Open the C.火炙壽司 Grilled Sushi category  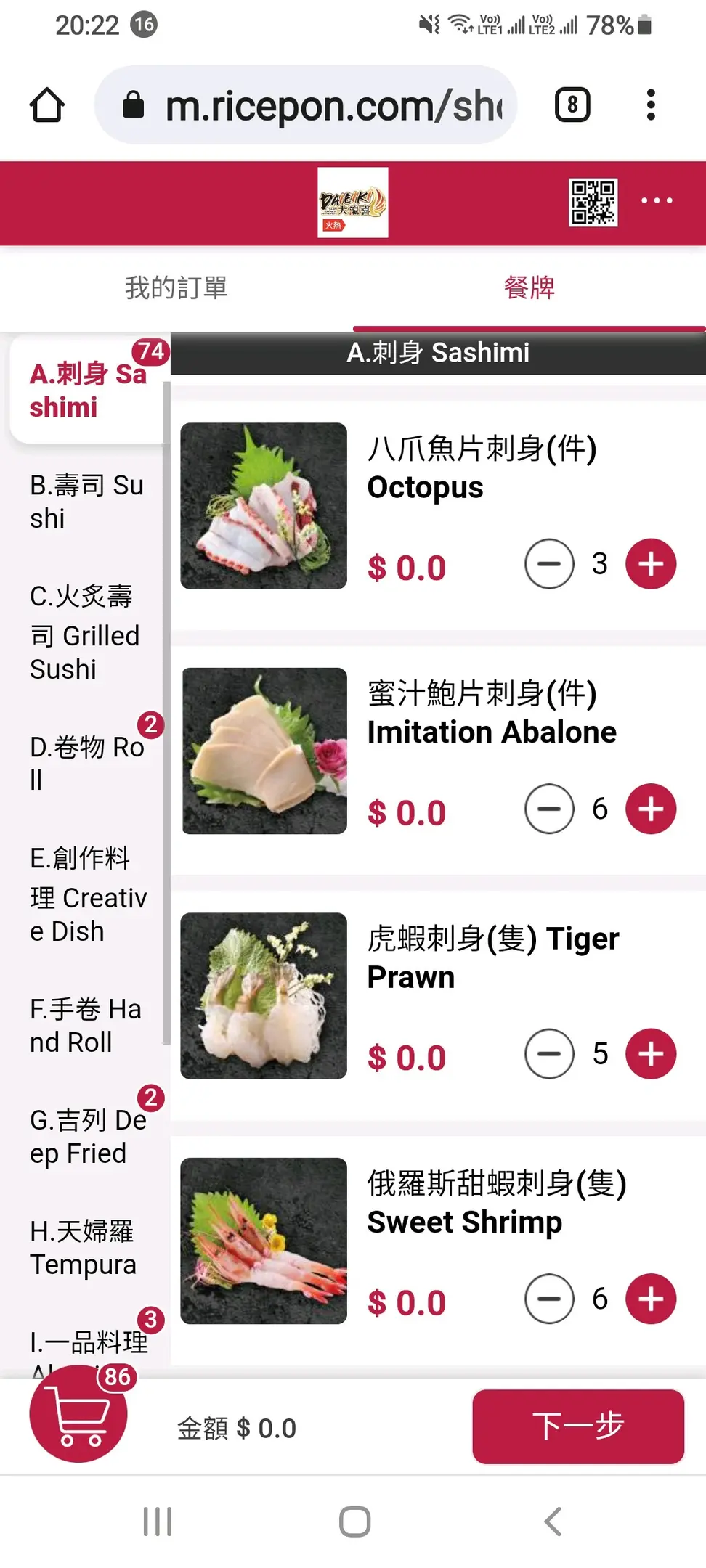click(x=85, y=632)
